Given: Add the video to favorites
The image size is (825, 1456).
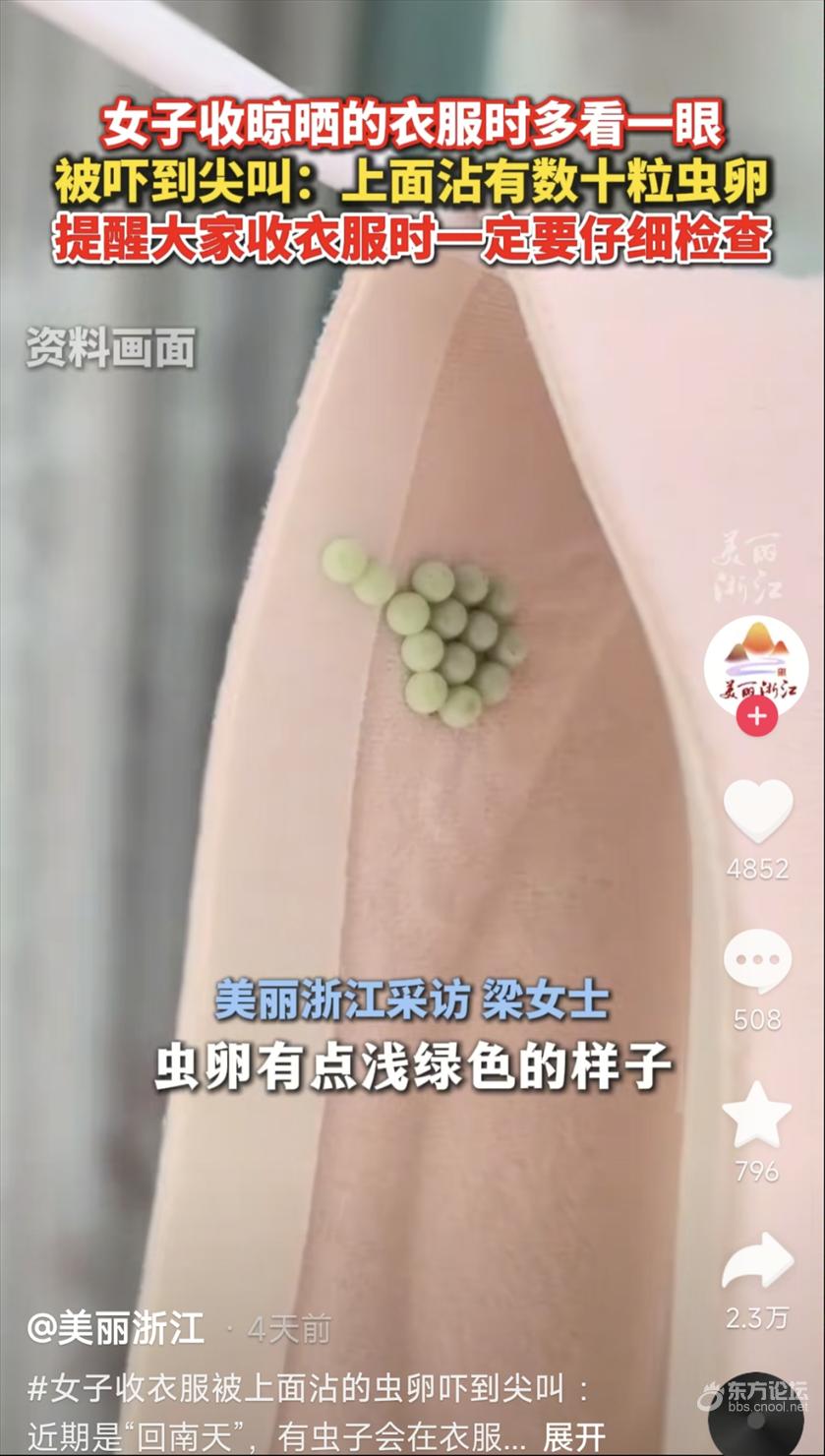Looking at the screenshot, I should (756, 1114).
